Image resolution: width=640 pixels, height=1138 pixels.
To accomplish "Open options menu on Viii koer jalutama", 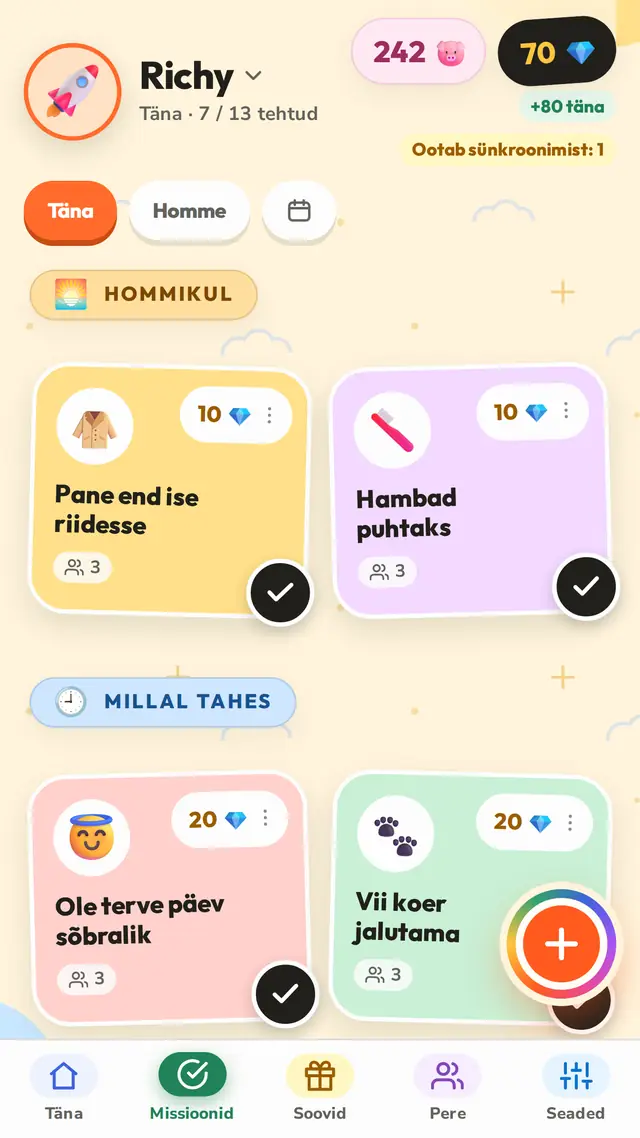I will pos(570,822).
